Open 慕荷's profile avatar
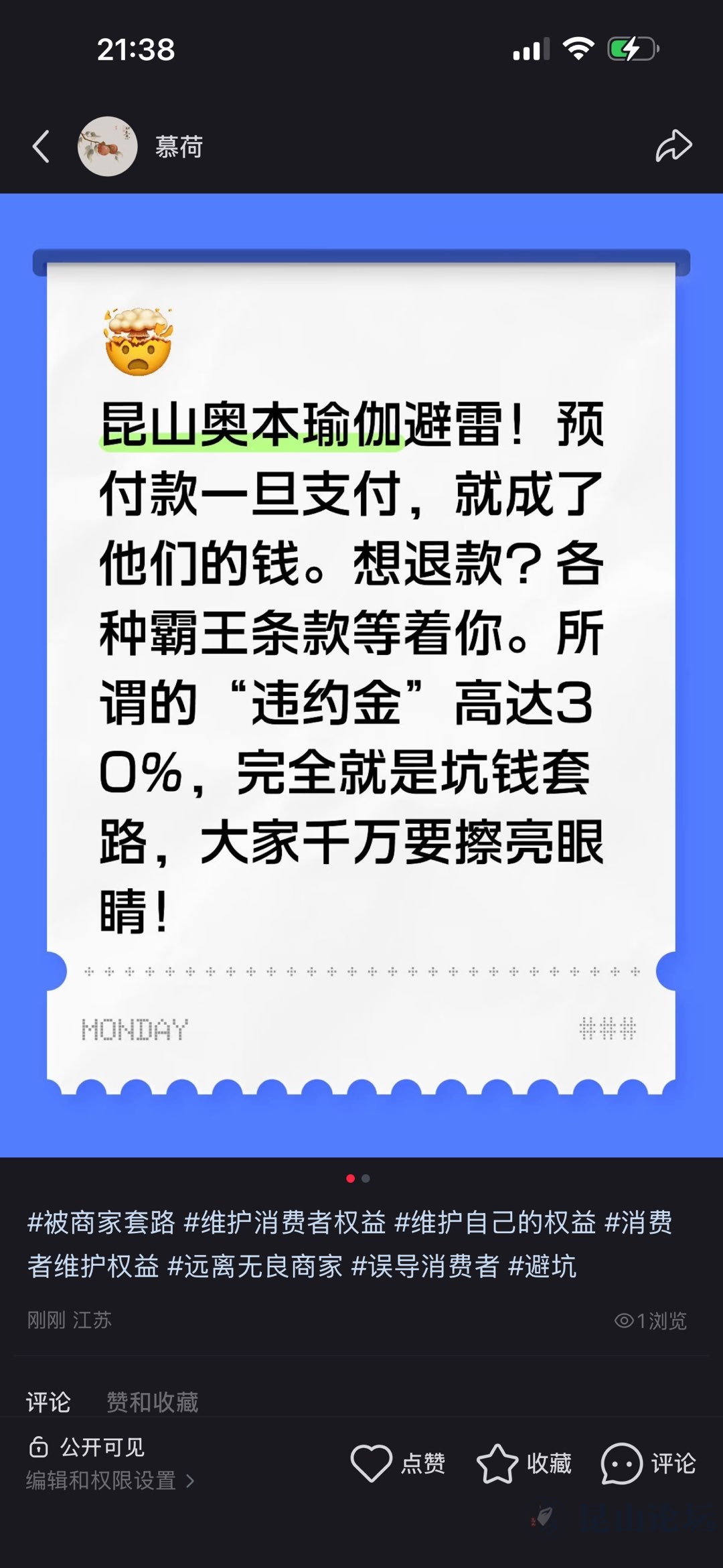The width and height of the screenshot is (723, 1568). 107,147
